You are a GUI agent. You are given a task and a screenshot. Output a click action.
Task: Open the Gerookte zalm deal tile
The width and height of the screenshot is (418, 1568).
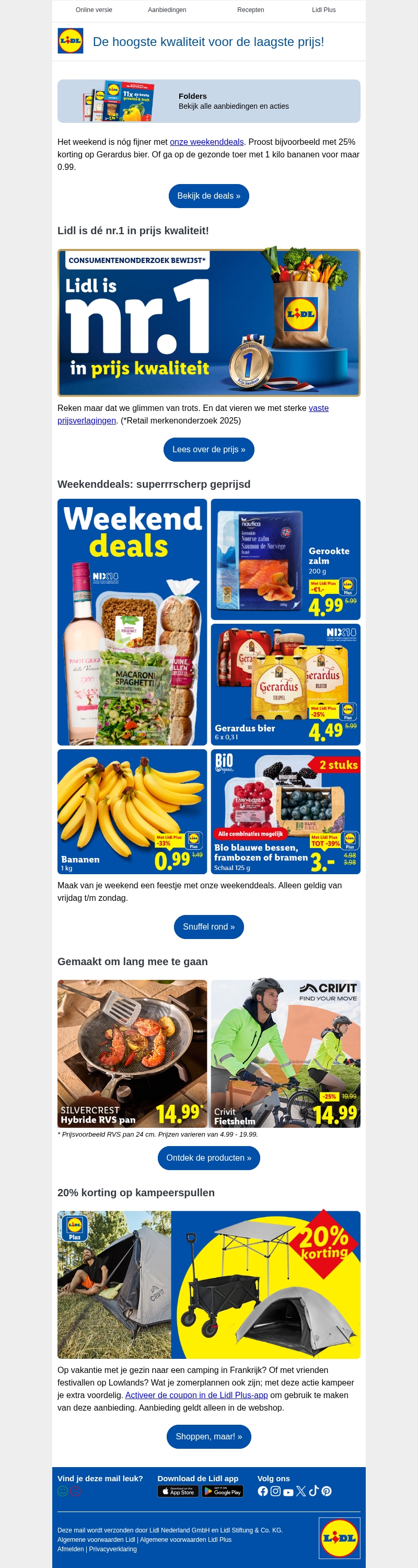coord(285,559)
